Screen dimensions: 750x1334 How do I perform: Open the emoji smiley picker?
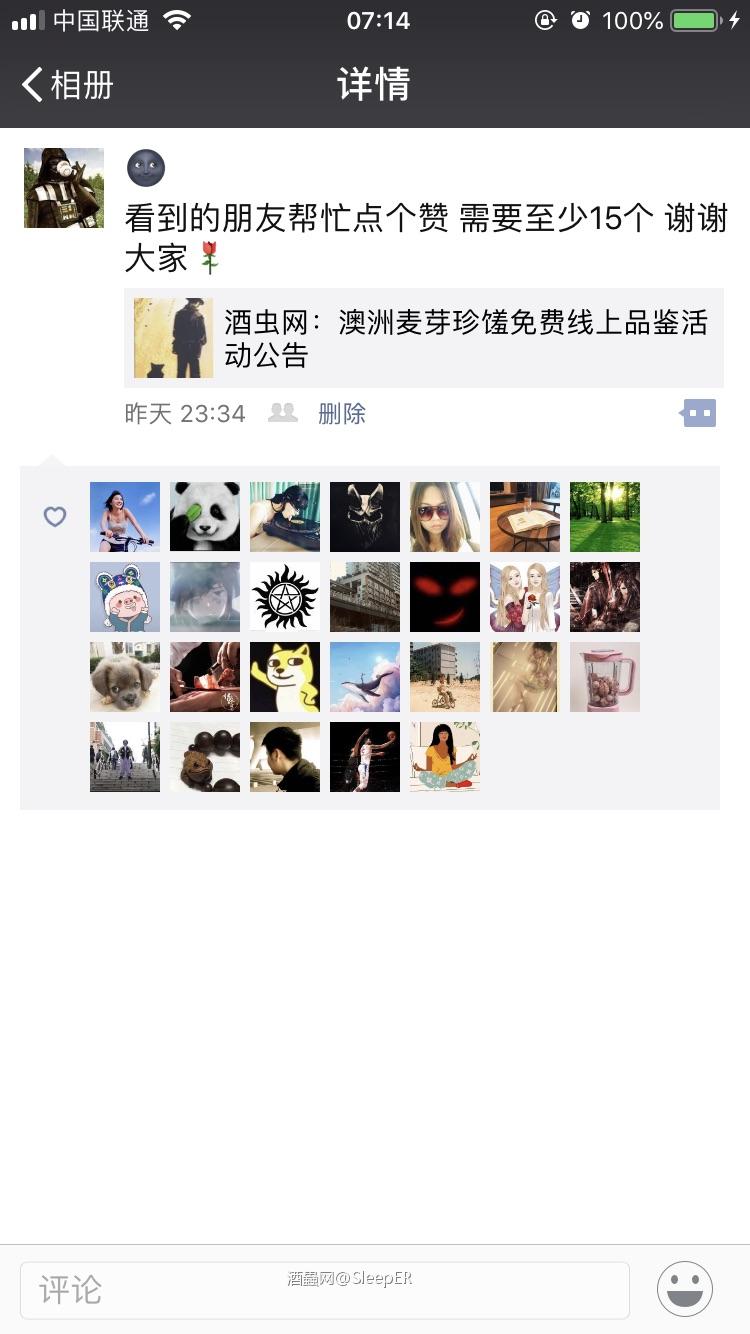684,1290
